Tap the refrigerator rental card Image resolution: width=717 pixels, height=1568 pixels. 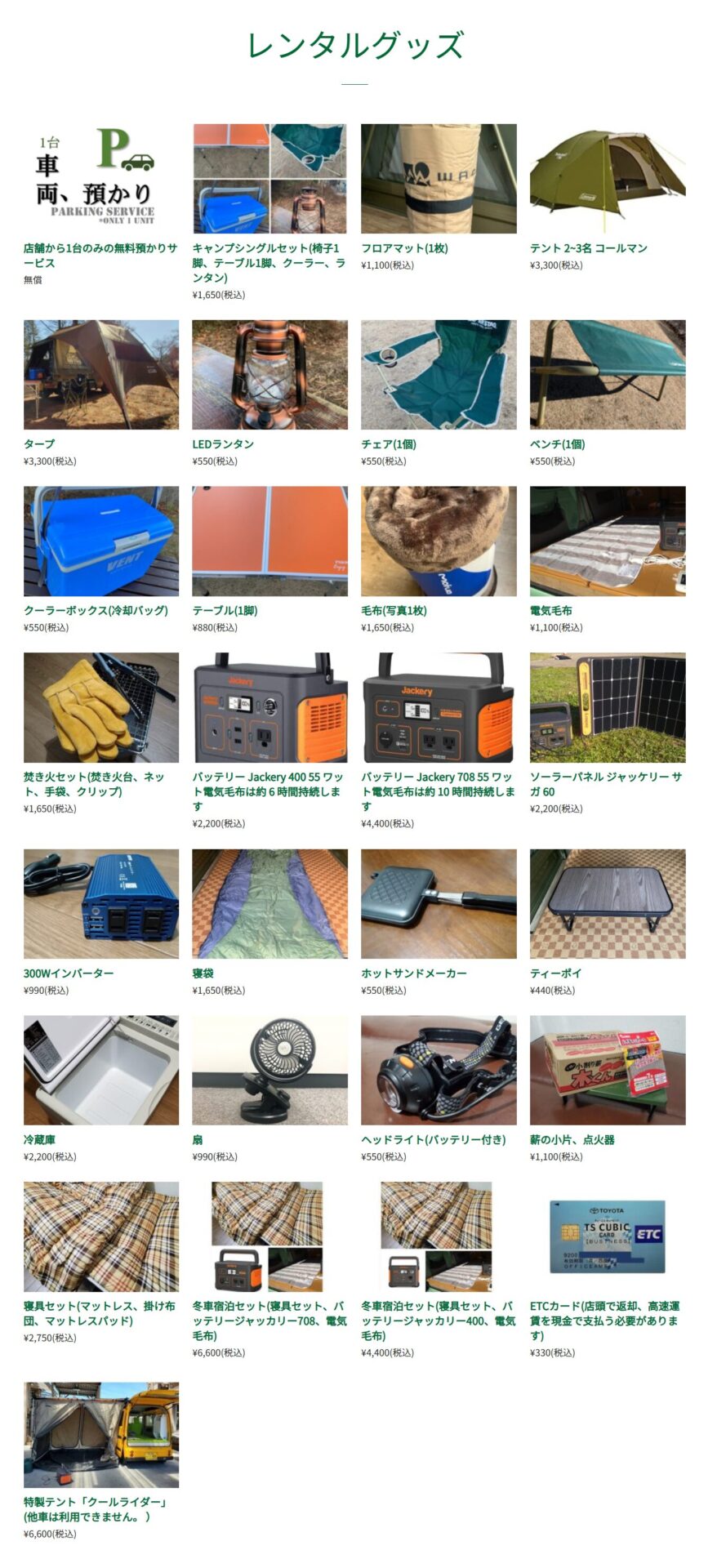pyautogui.click(x=100, y=1070)
